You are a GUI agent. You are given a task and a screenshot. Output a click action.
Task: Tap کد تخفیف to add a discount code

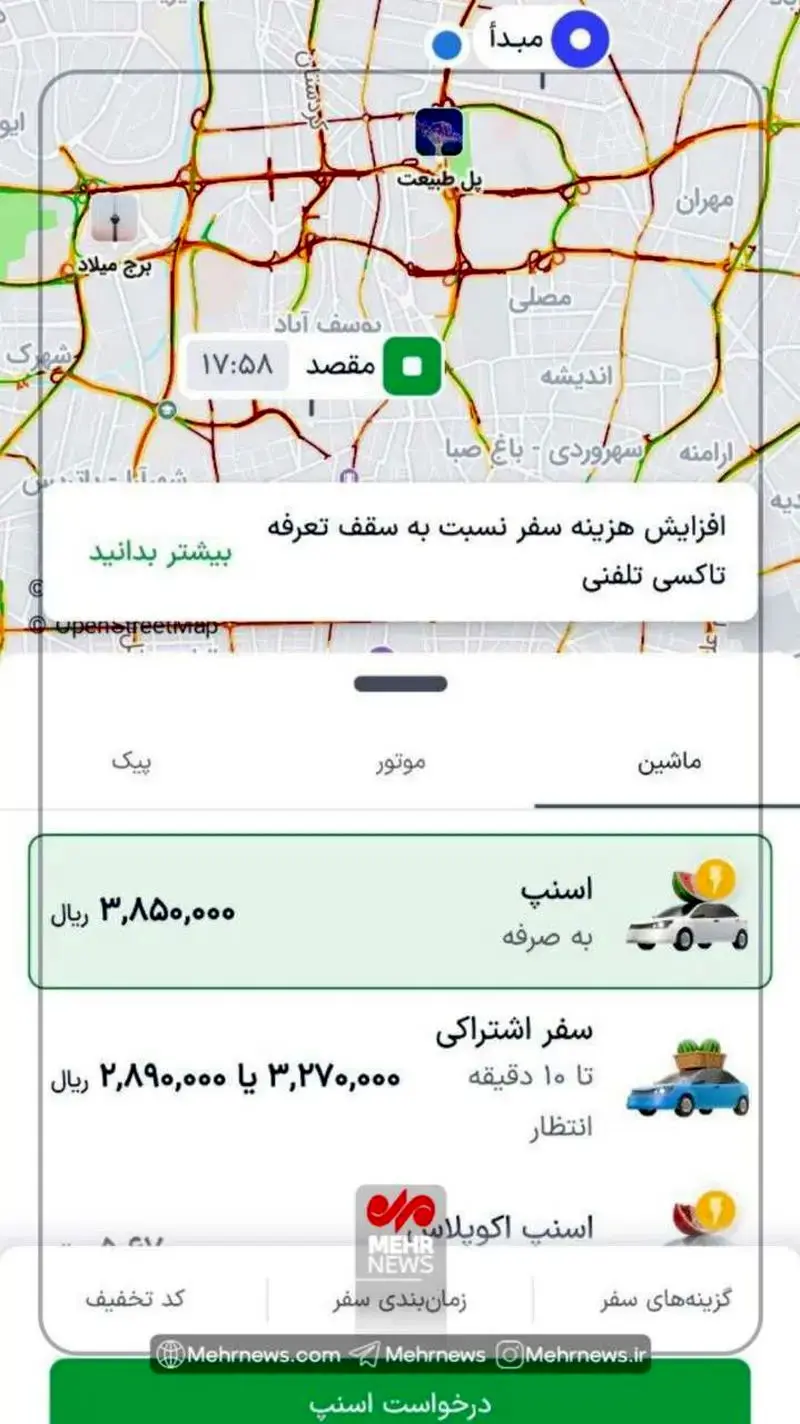pos(135,1300)
